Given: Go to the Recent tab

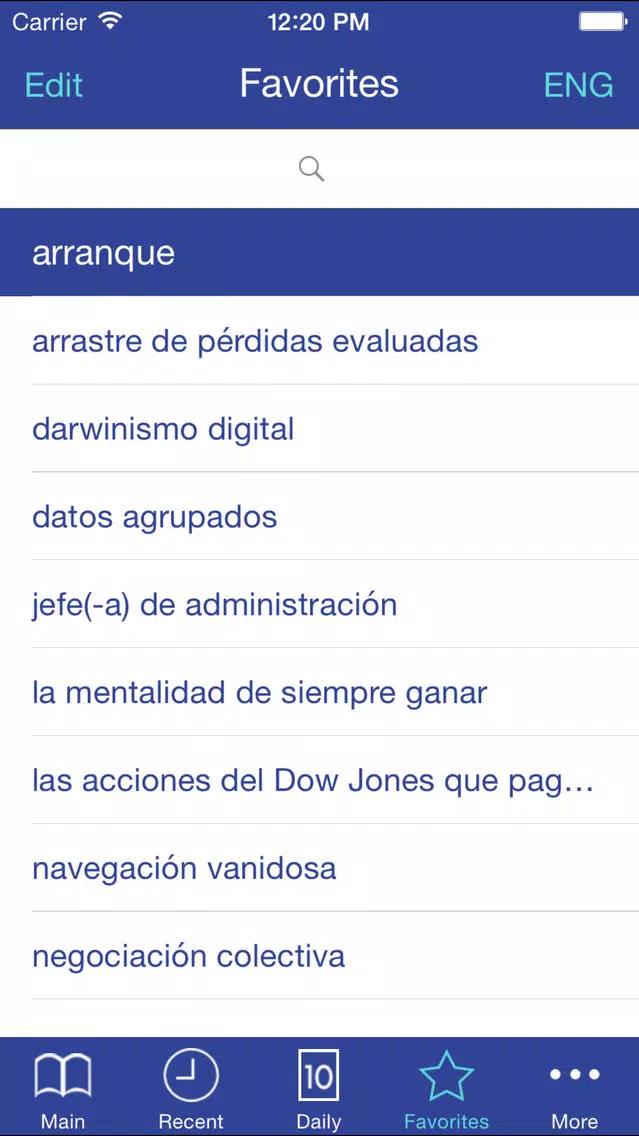Looking at the screenshot, I should 191,1087.
